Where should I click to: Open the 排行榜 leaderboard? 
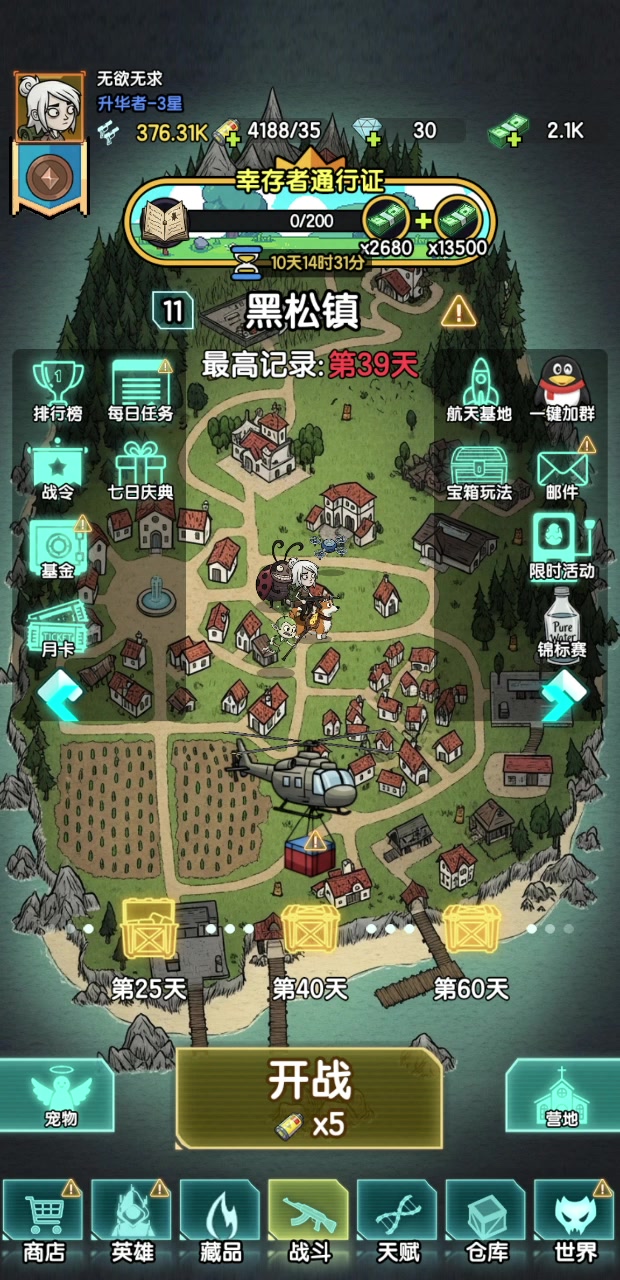click(58, 390)
